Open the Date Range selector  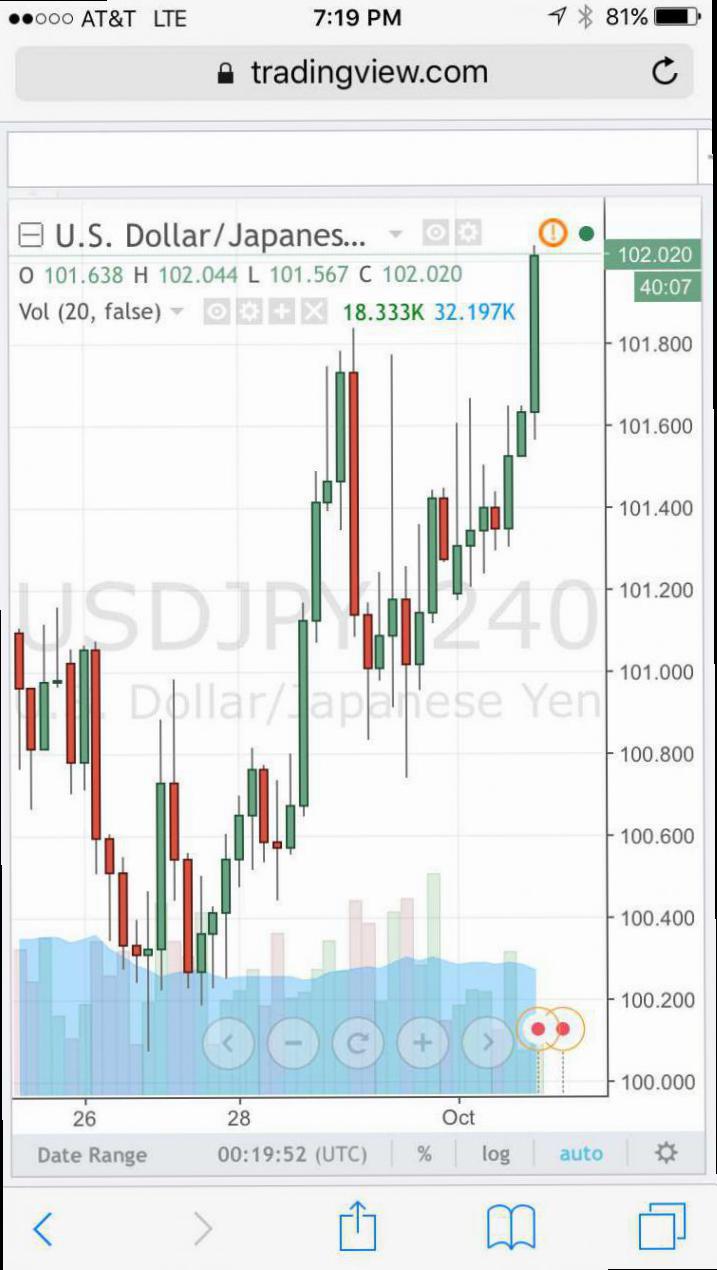coord(92,1155)
